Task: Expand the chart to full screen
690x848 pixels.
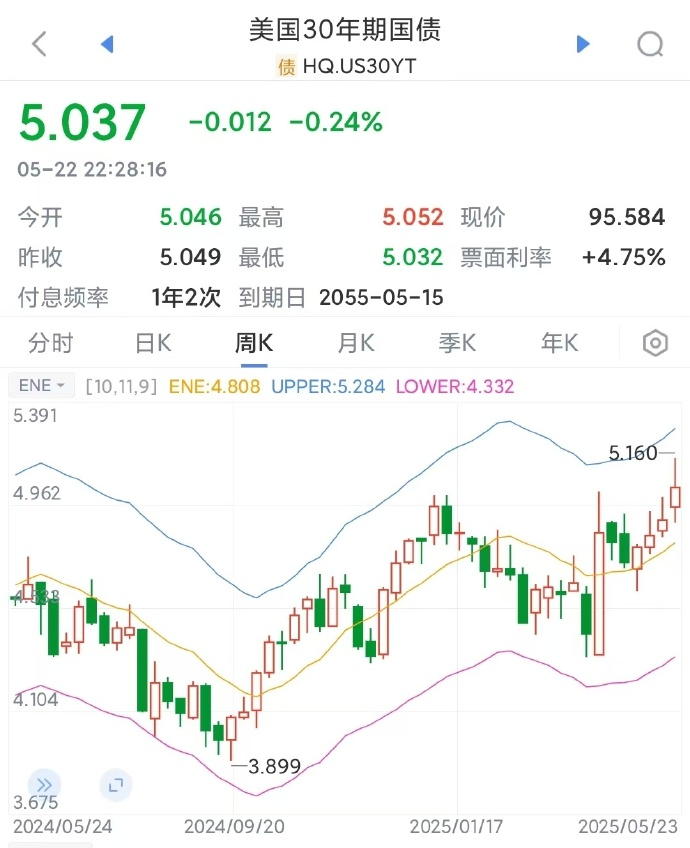Action: tap(115, 785)
